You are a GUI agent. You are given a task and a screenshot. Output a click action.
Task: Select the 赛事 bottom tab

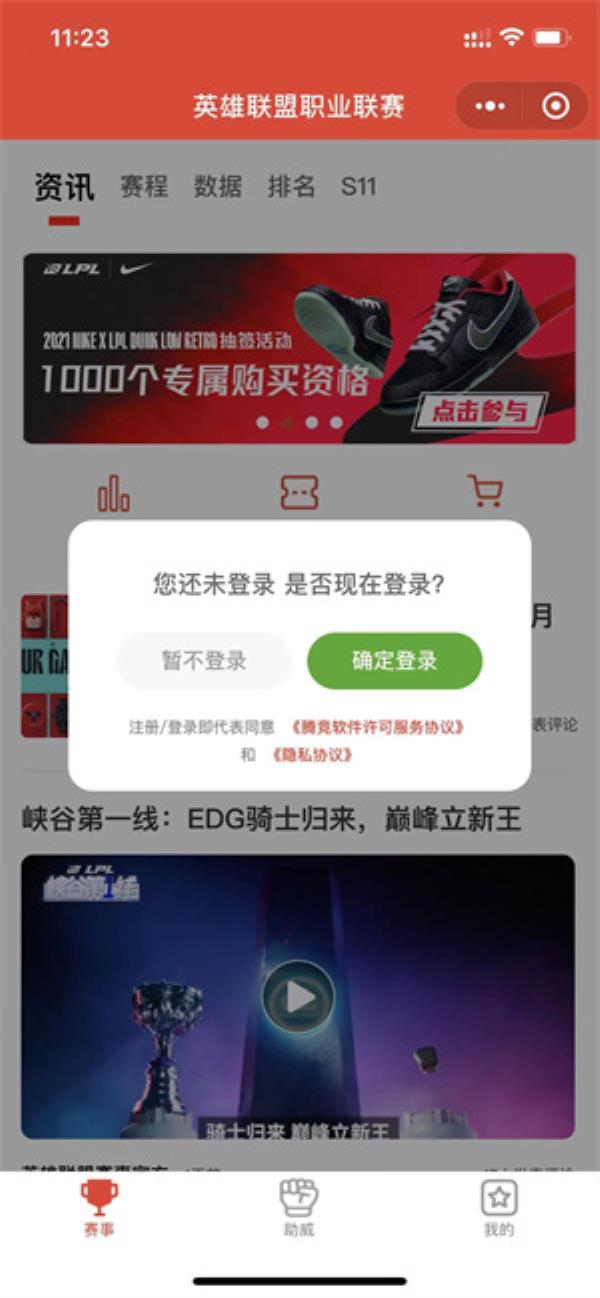pos(98,1208)
